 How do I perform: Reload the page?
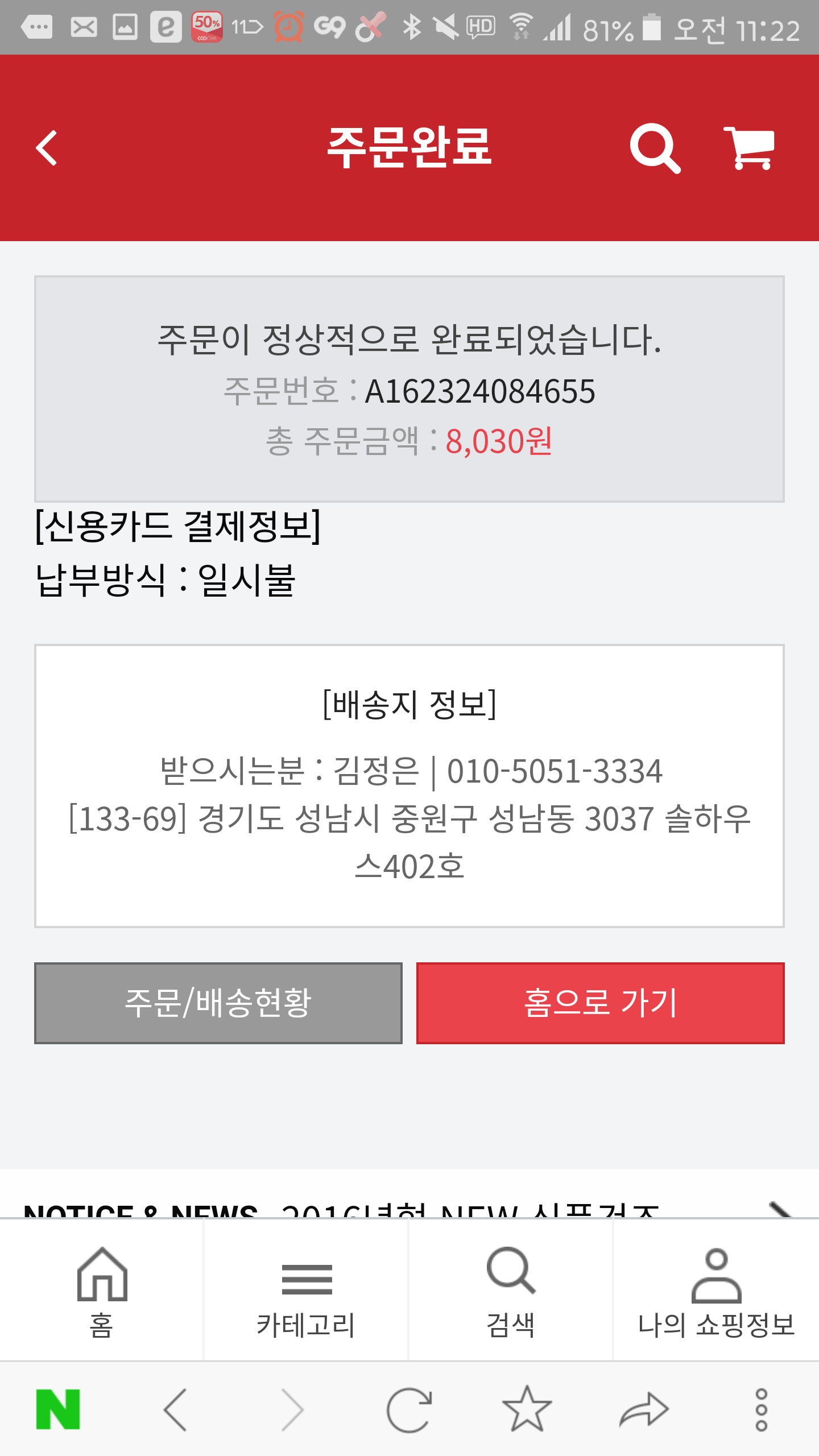coord(409,1409)
